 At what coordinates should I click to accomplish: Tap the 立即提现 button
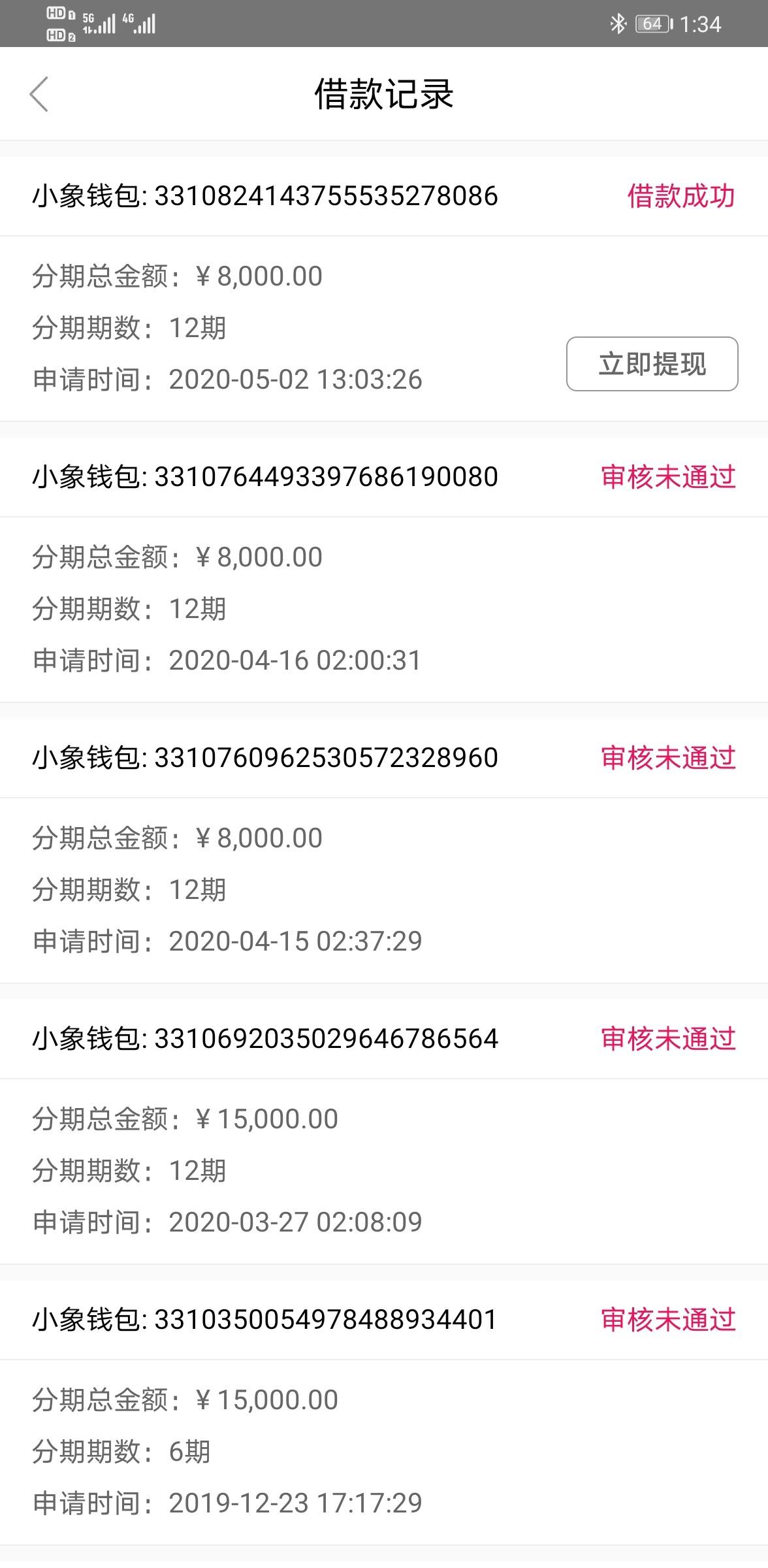tap(652, 364)
